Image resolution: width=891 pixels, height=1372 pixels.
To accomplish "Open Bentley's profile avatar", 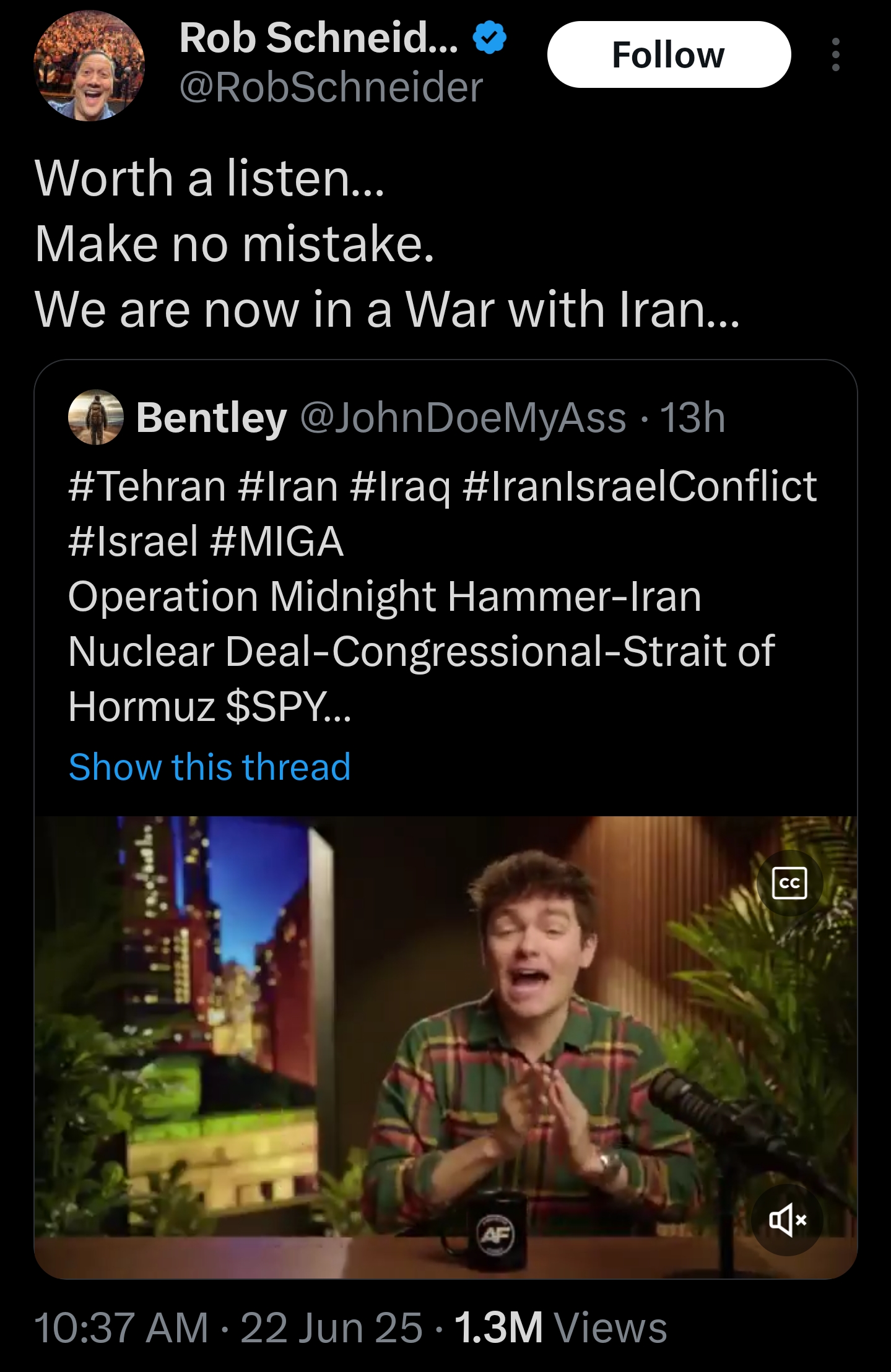I will (95, 417).
